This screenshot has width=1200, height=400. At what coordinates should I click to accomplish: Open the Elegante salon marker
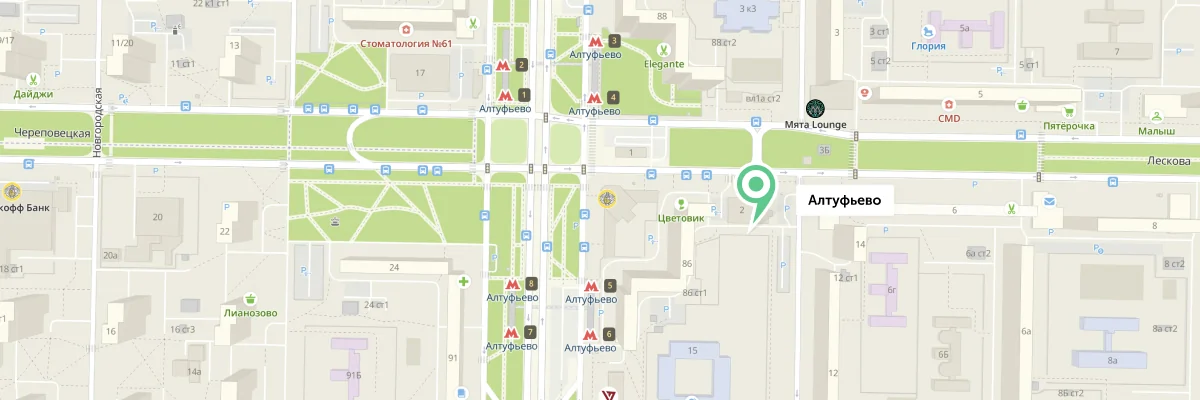(662, 49)
